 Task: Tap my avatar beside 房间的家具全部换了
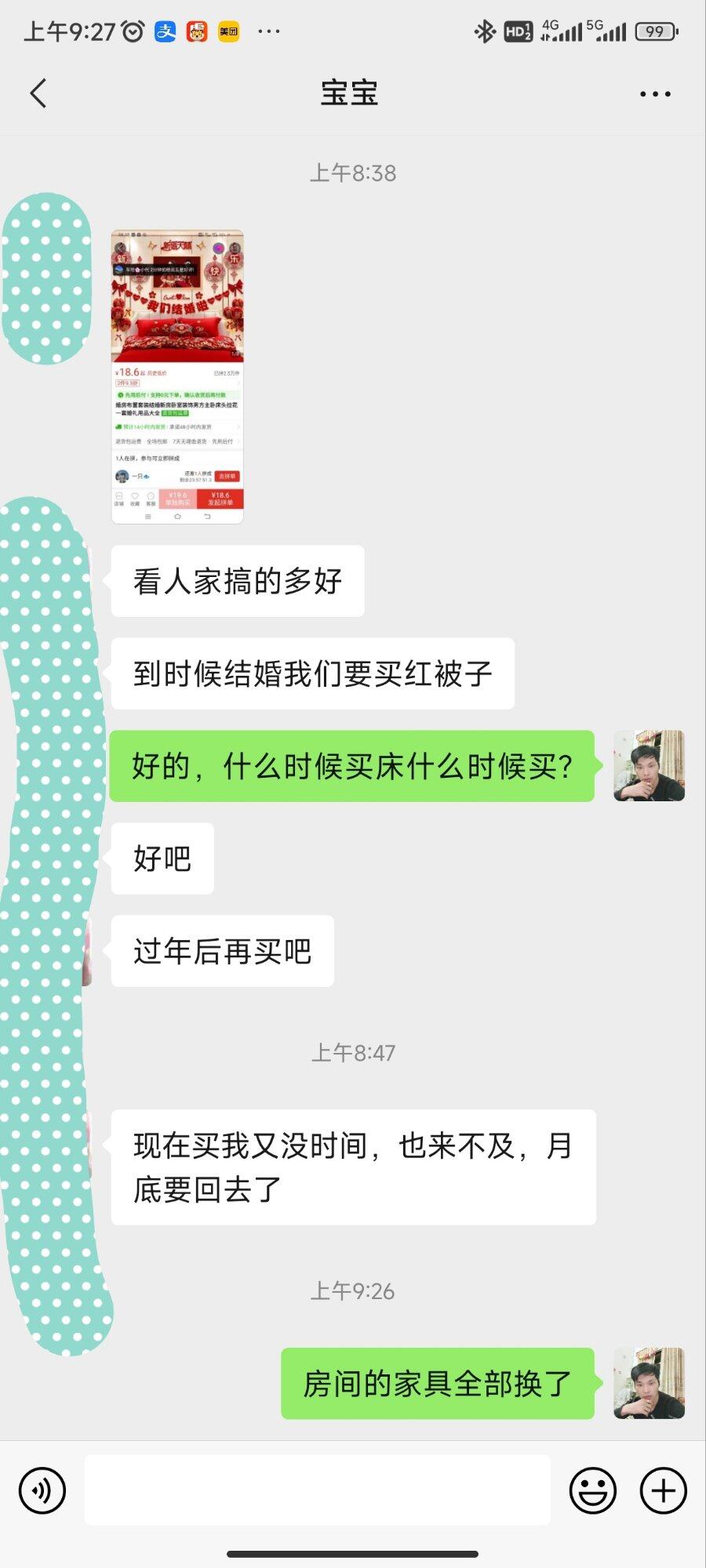(x=649, y=1384)
